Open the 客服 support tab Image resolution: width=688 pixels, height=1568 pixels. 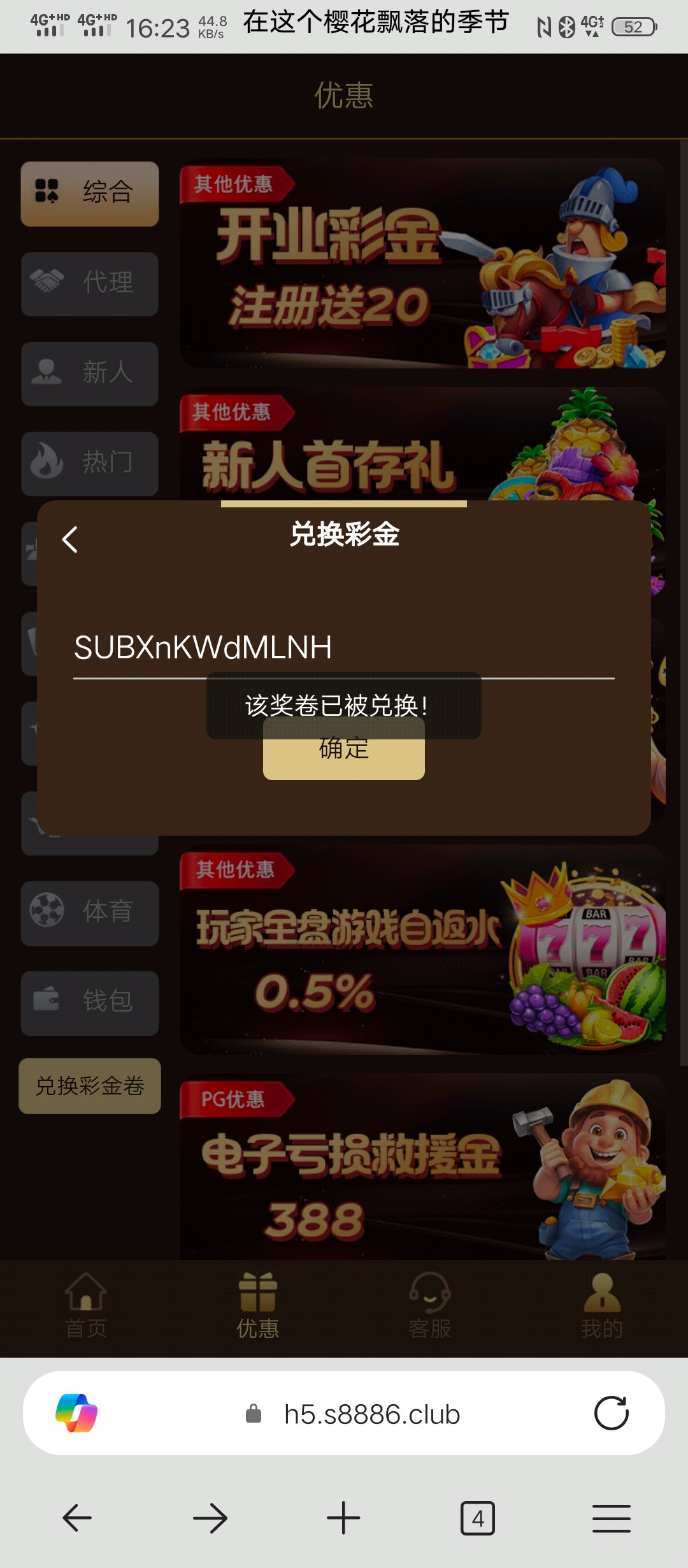pyautogui.click(x=430, y=1305)
